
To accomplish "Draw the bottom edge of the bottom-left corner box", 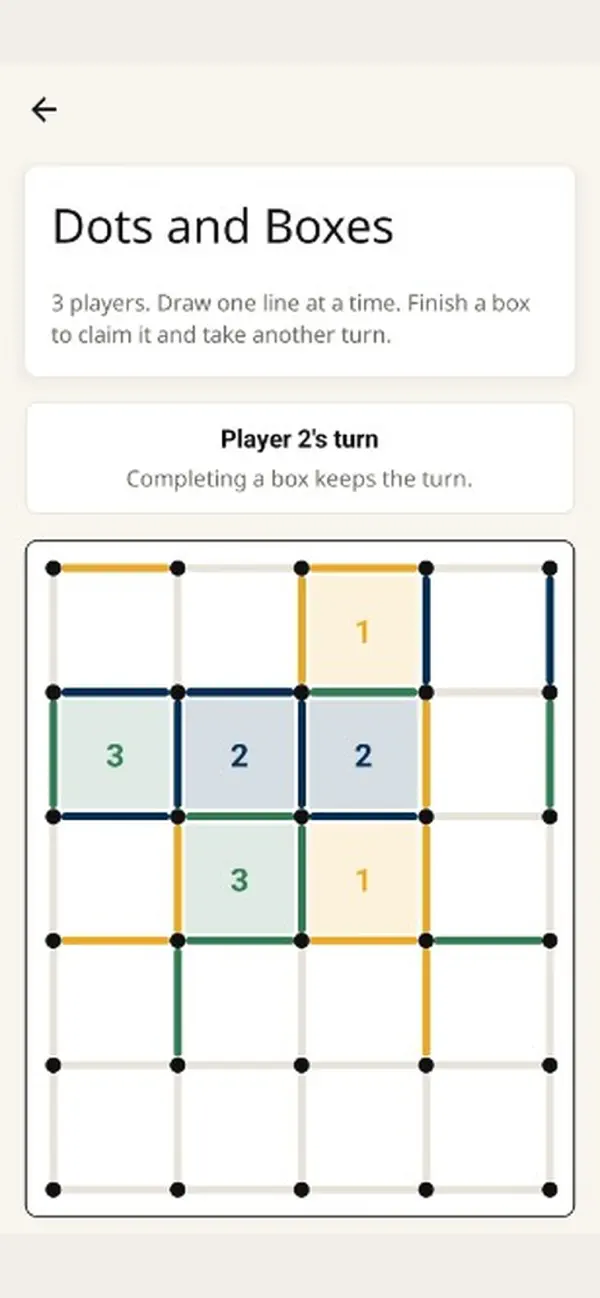I will [116, 1190].
